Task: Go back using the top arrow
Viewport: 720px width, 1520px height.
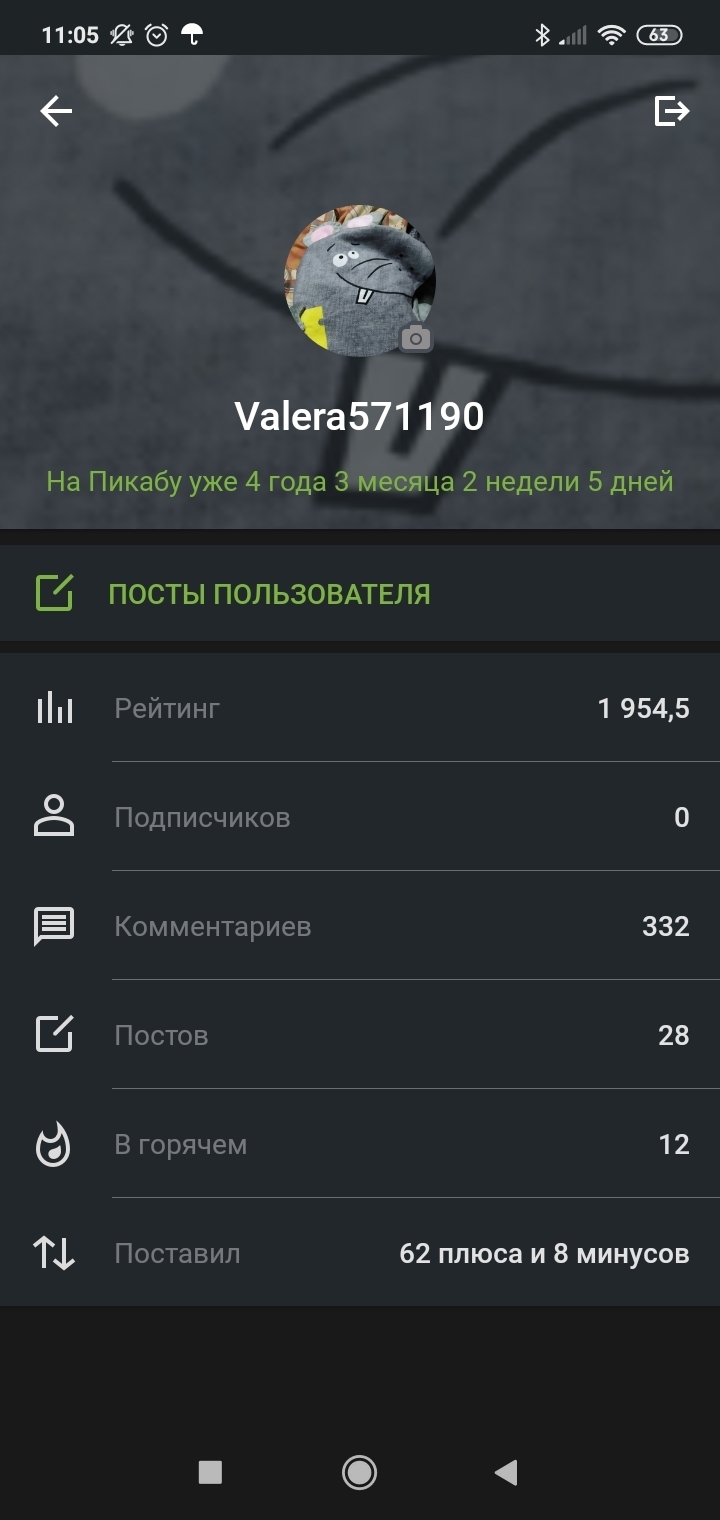Action: pos(56,111)
